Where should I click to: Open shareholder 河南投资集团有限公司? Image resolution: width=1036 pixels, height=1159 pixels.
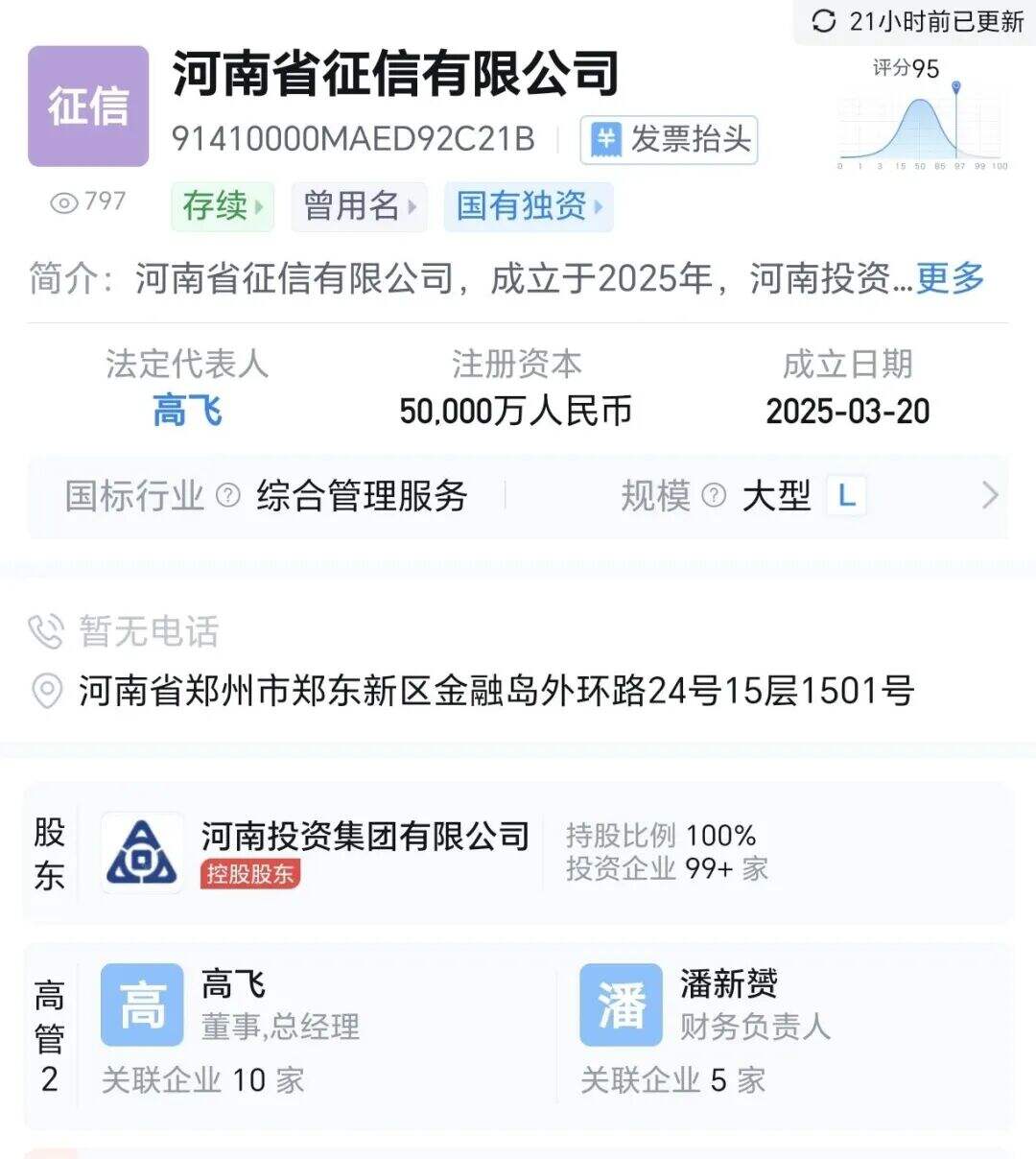(x=365, y=837)
